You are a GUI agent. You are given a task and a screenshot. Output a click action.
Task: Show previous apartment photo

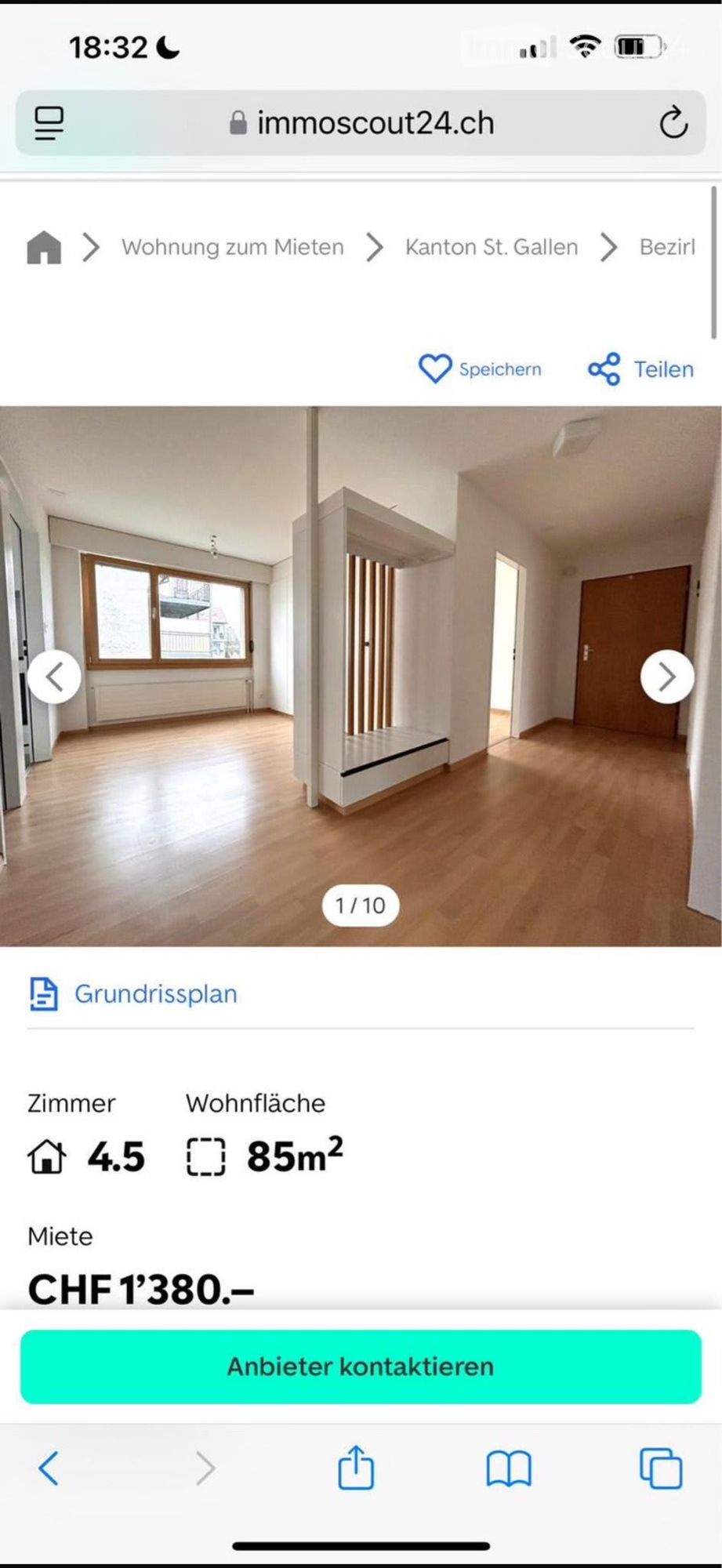(x=54, y=677)
